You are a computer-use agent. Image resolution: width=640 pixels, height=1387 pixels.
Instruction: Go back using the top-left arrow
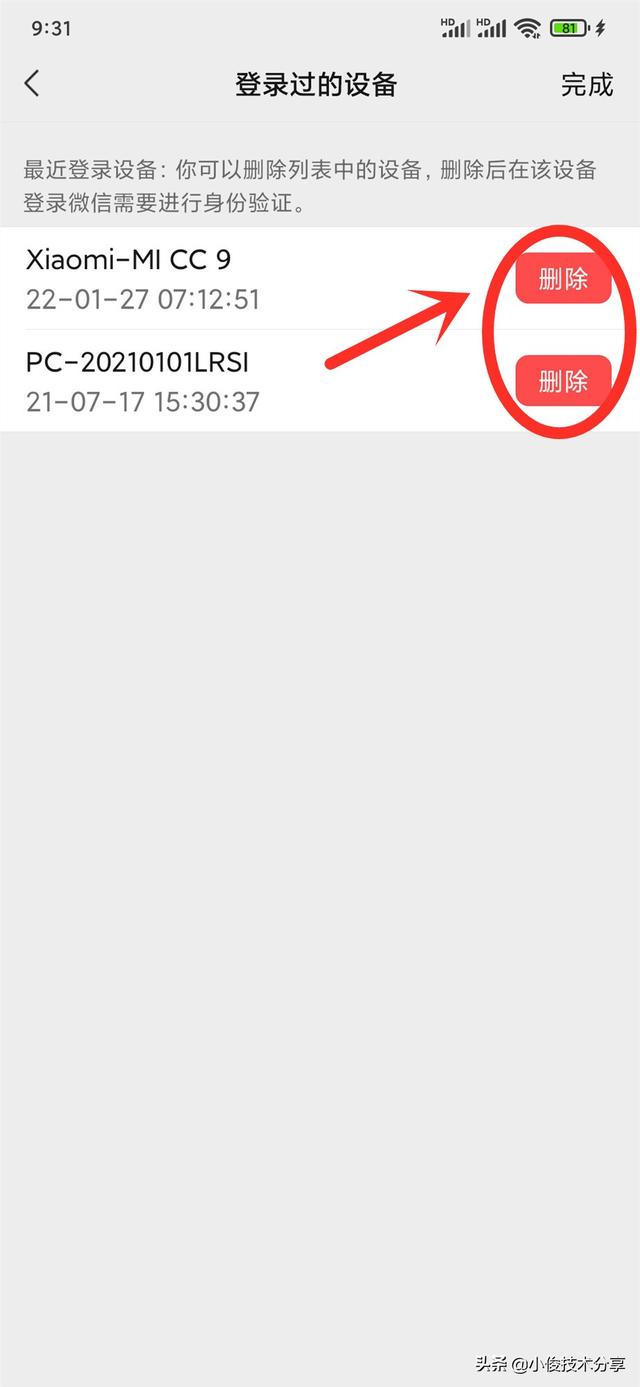[x=32, y=84]
